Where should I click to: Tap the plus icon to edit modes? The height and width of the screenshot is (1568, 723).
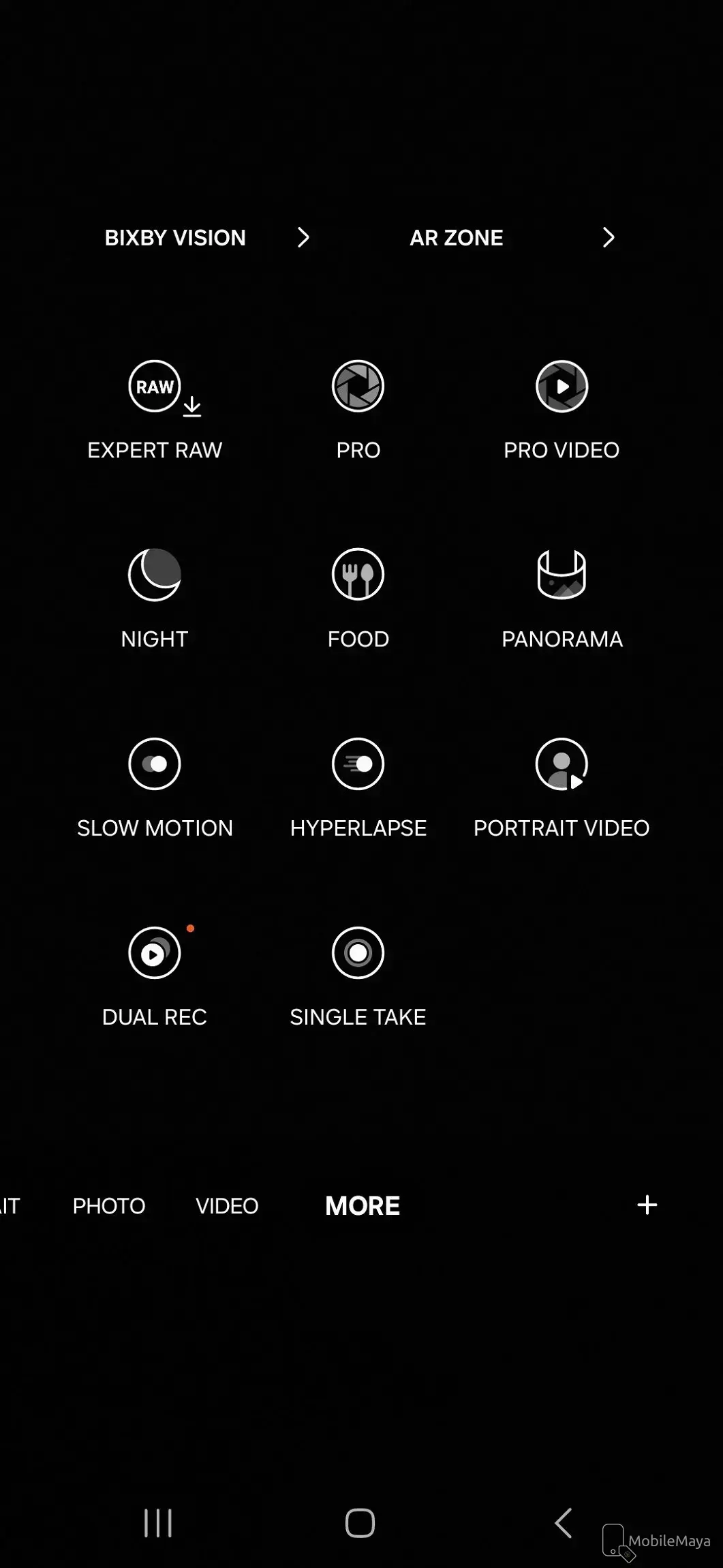[647, 1205]
